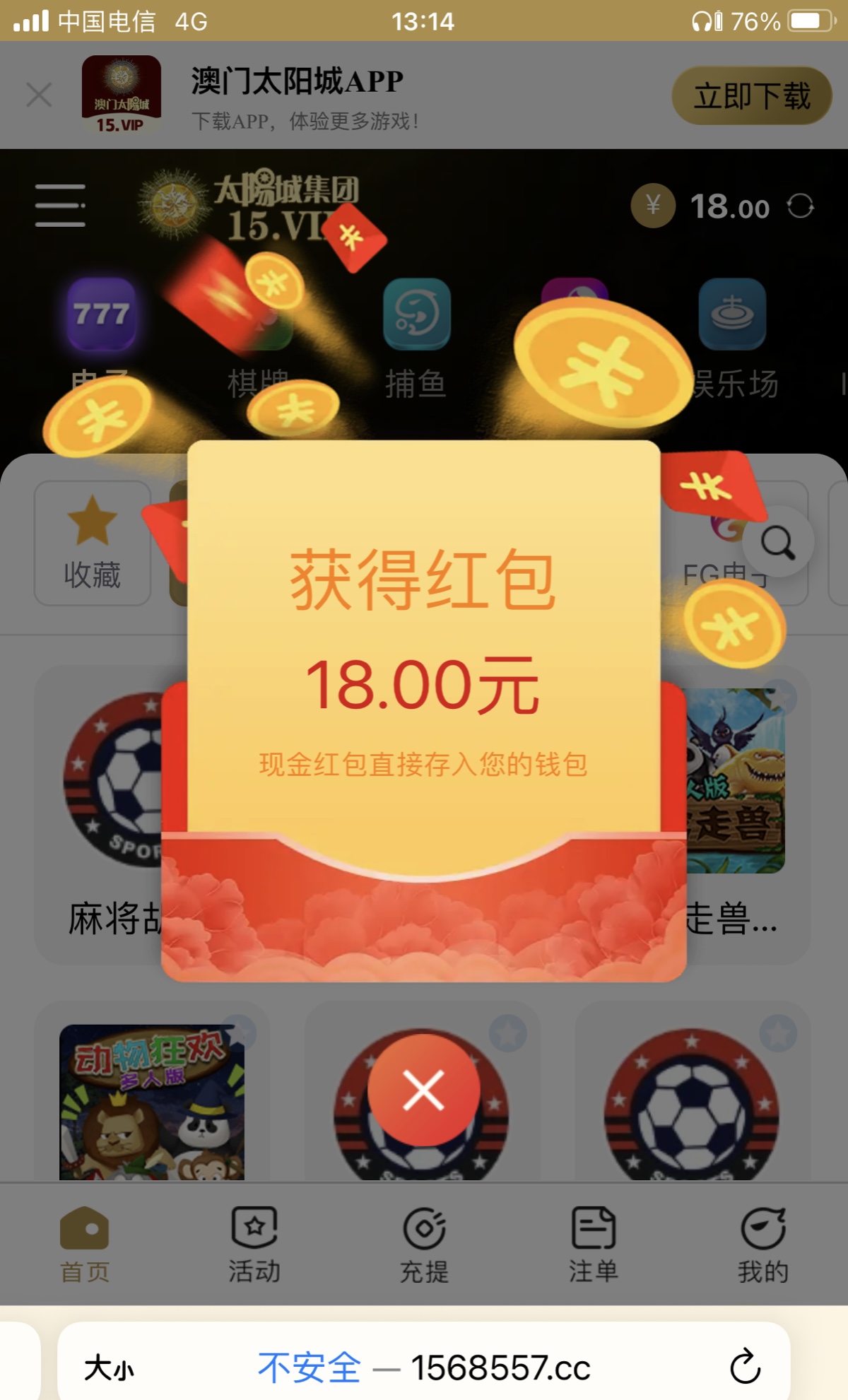This screenshot has height=1400, width=848.
Task: Open the 我的 profile tab
Action: click(763, 1245)
